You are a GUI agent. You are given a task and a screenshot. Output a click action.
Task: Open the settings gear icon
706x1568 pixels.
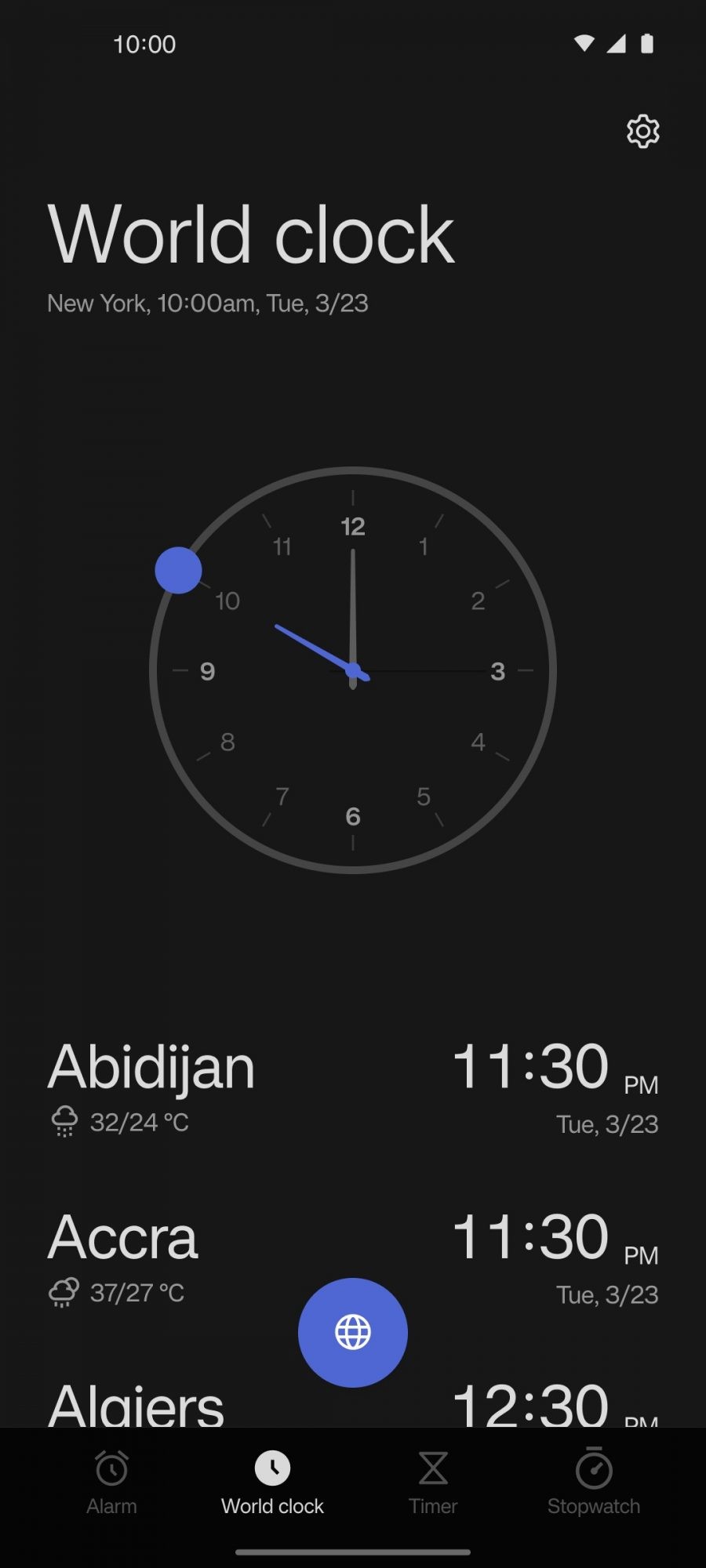point(642,131)
